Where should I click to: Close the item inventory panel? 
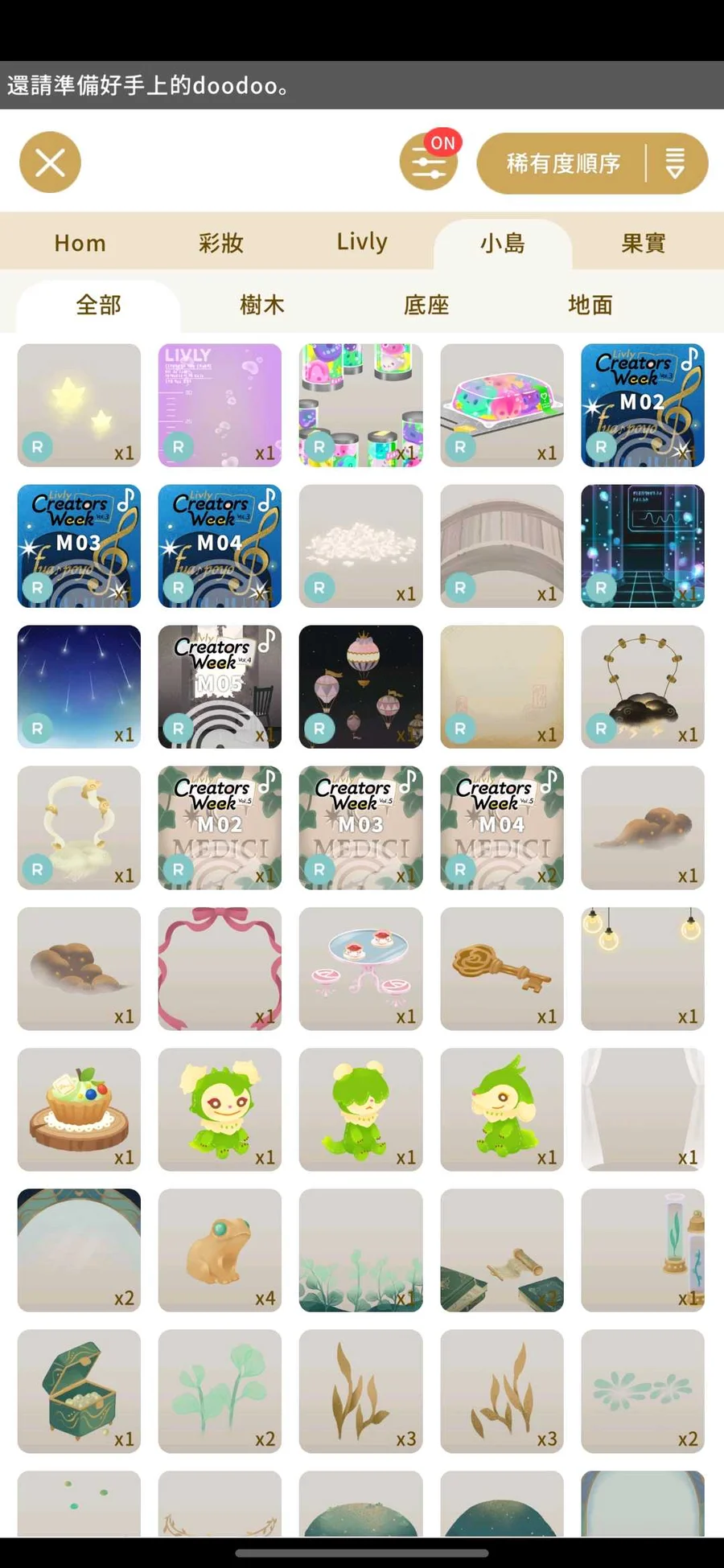50,162
